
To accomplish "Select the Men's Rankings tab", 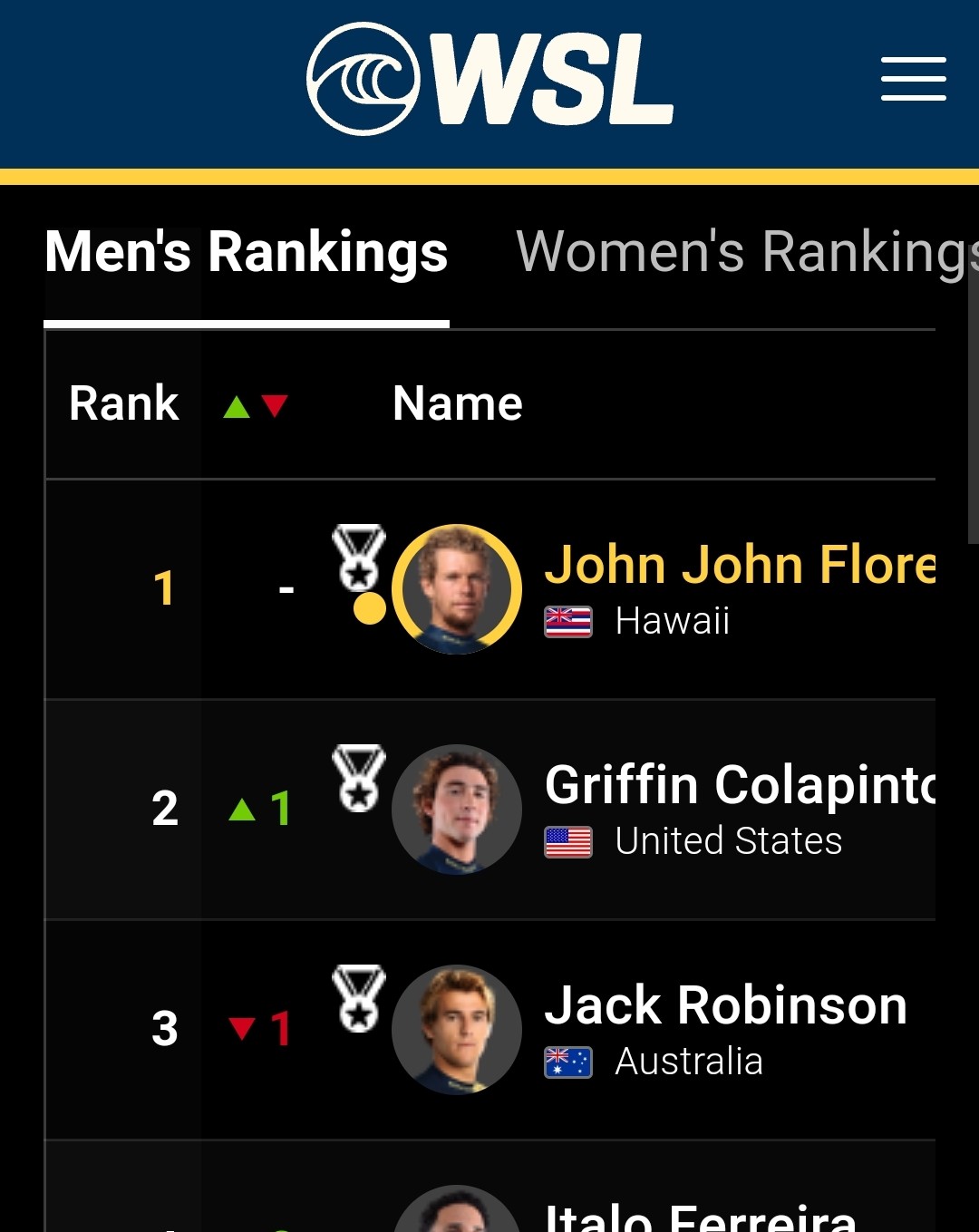I will pos(247,252).
